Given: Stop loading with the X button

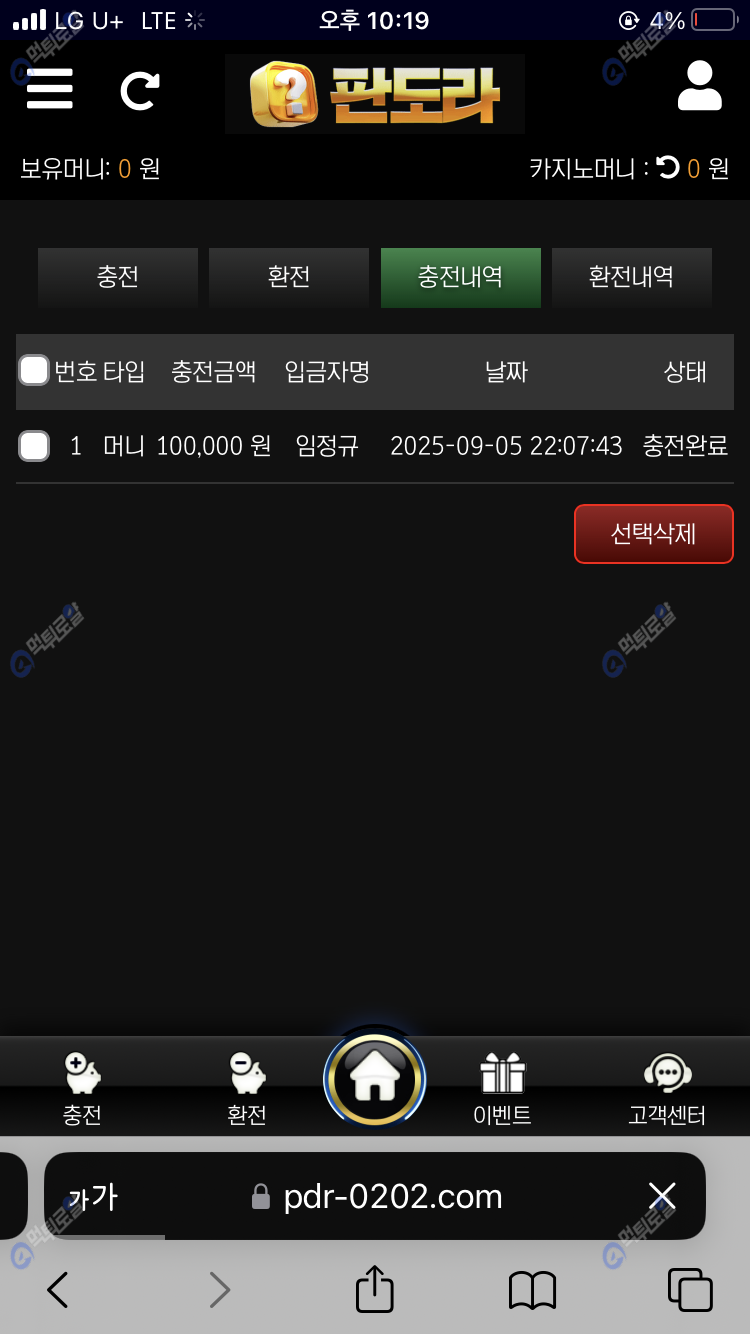Looking at the screenshot, I should click(x=662, y=1196).
